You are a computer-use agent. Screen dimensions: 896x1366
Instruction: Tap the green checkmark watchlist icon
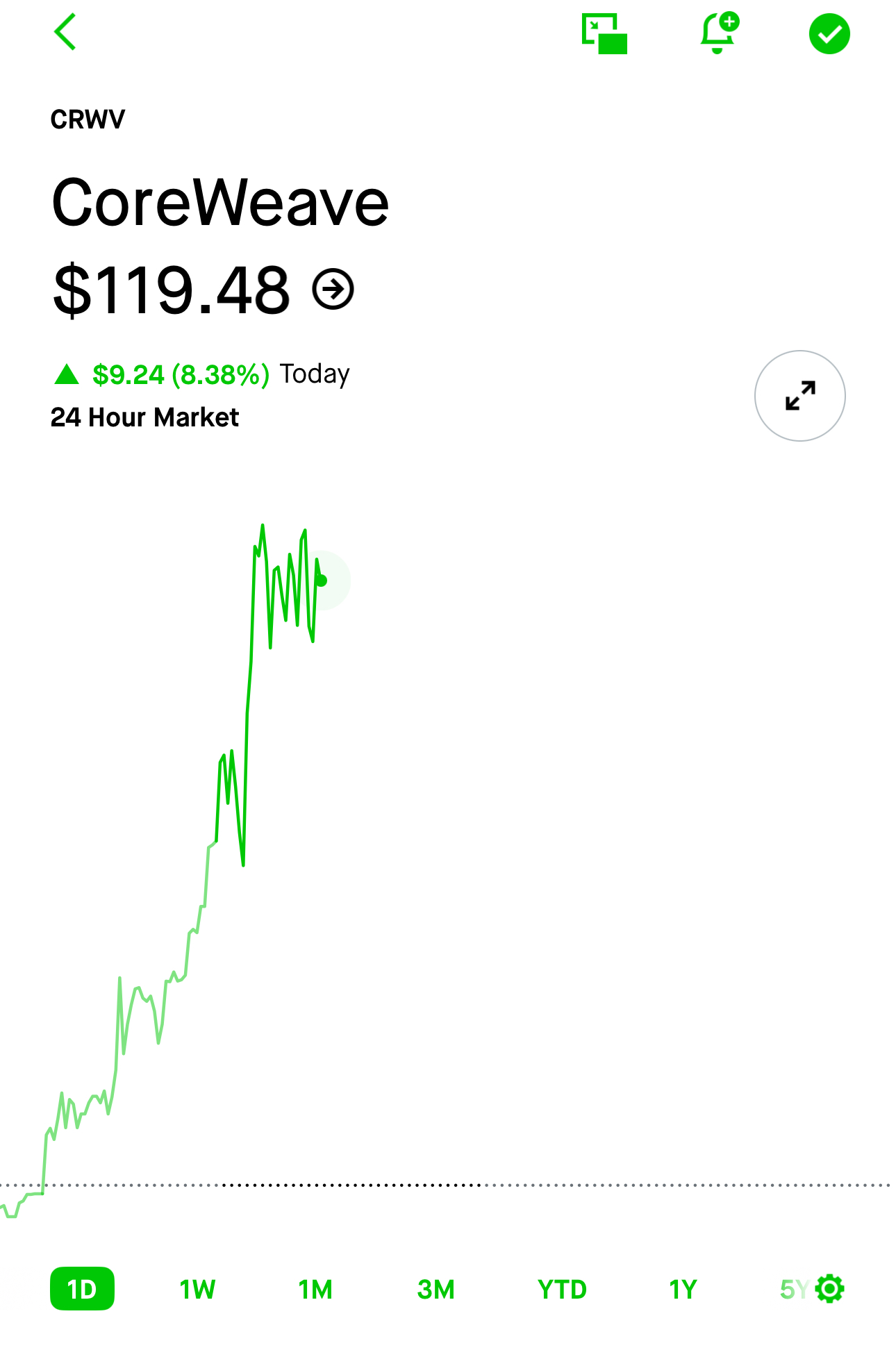coord(829,34)
